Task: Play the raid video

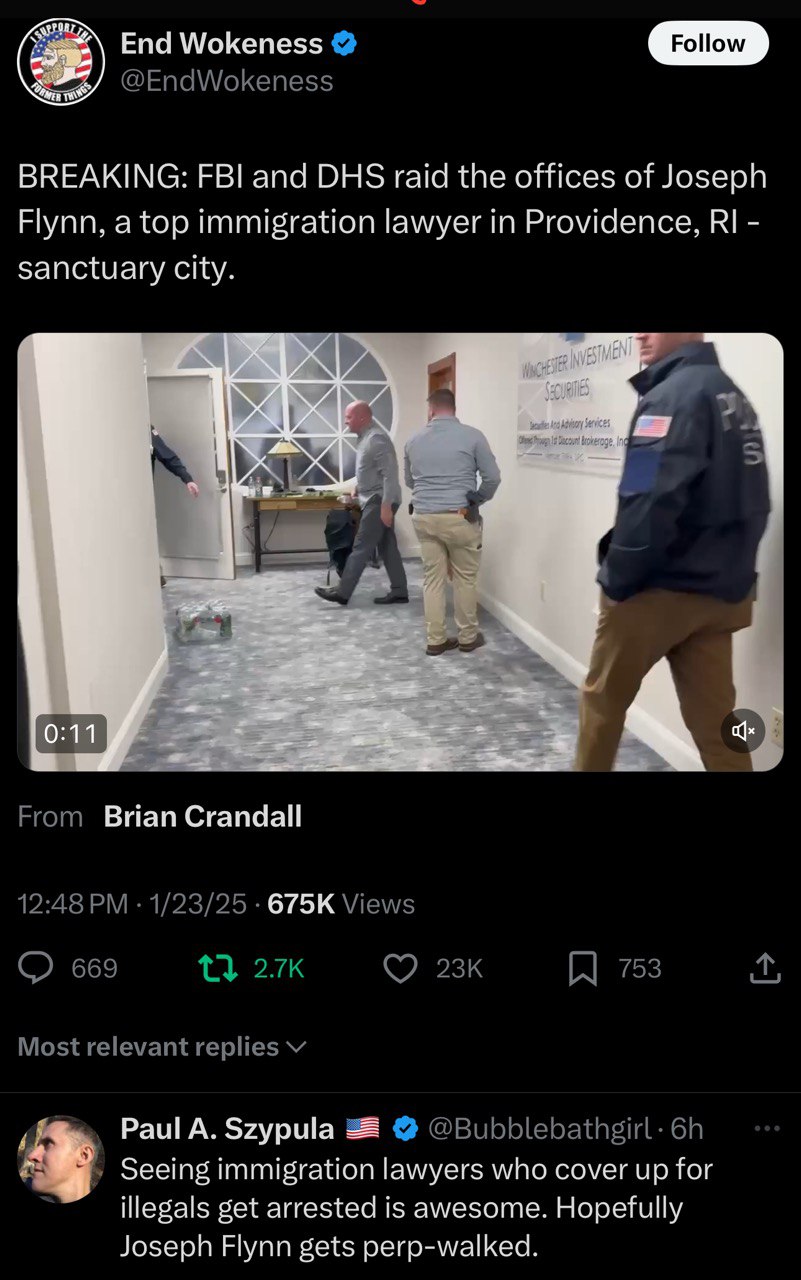Action: [x=400, y=552]
